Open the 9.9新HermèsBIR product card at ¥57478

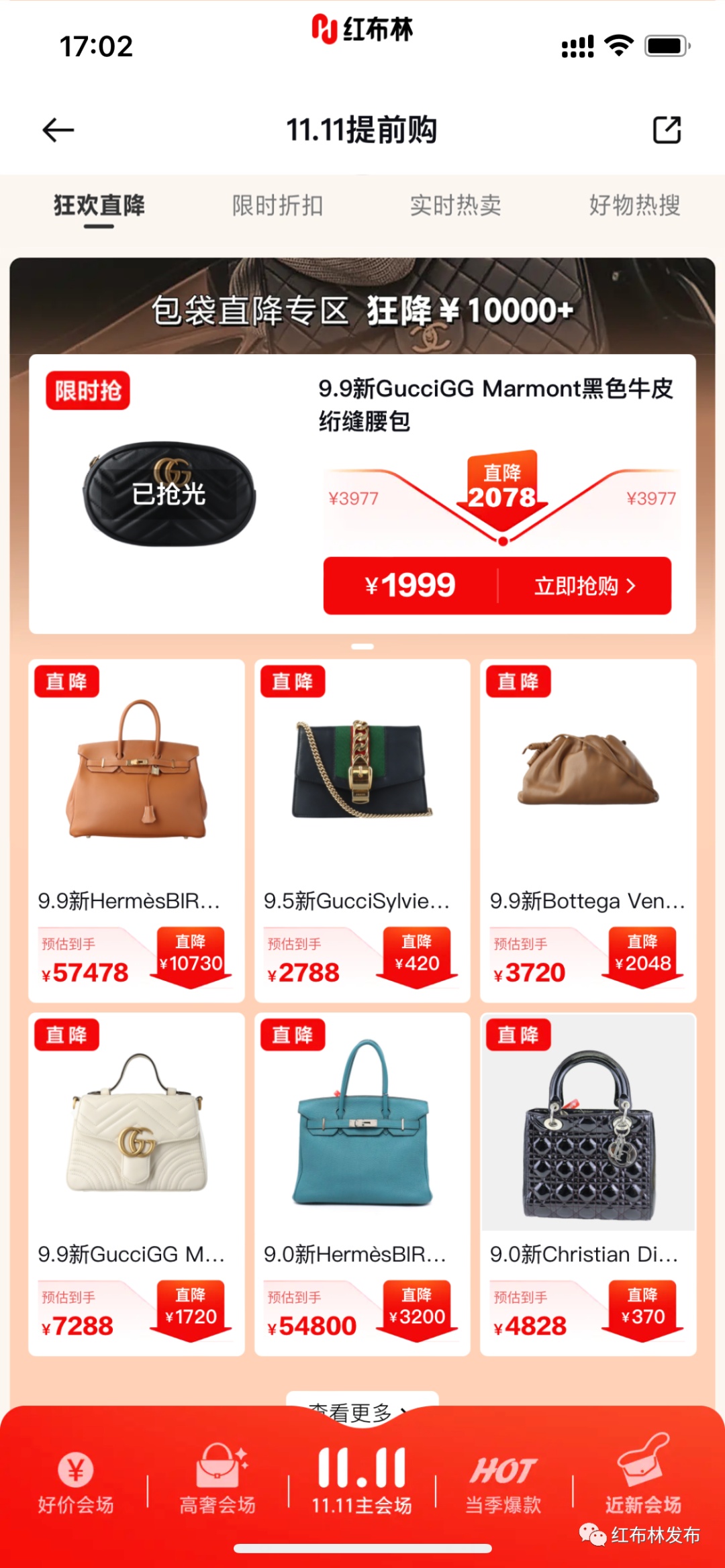coord(136,830)
